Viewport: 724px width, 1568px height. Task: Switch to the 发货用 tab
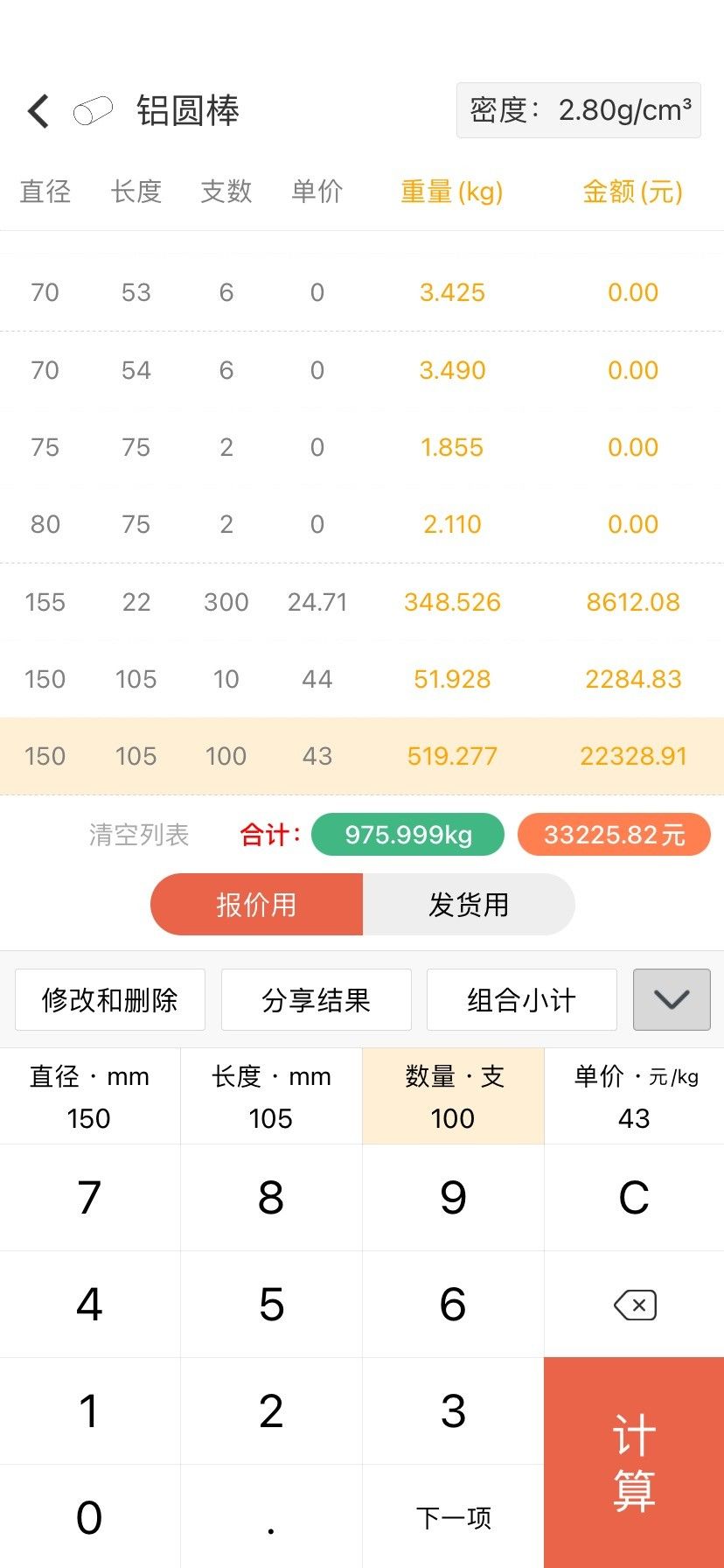[x=469, y=905]
